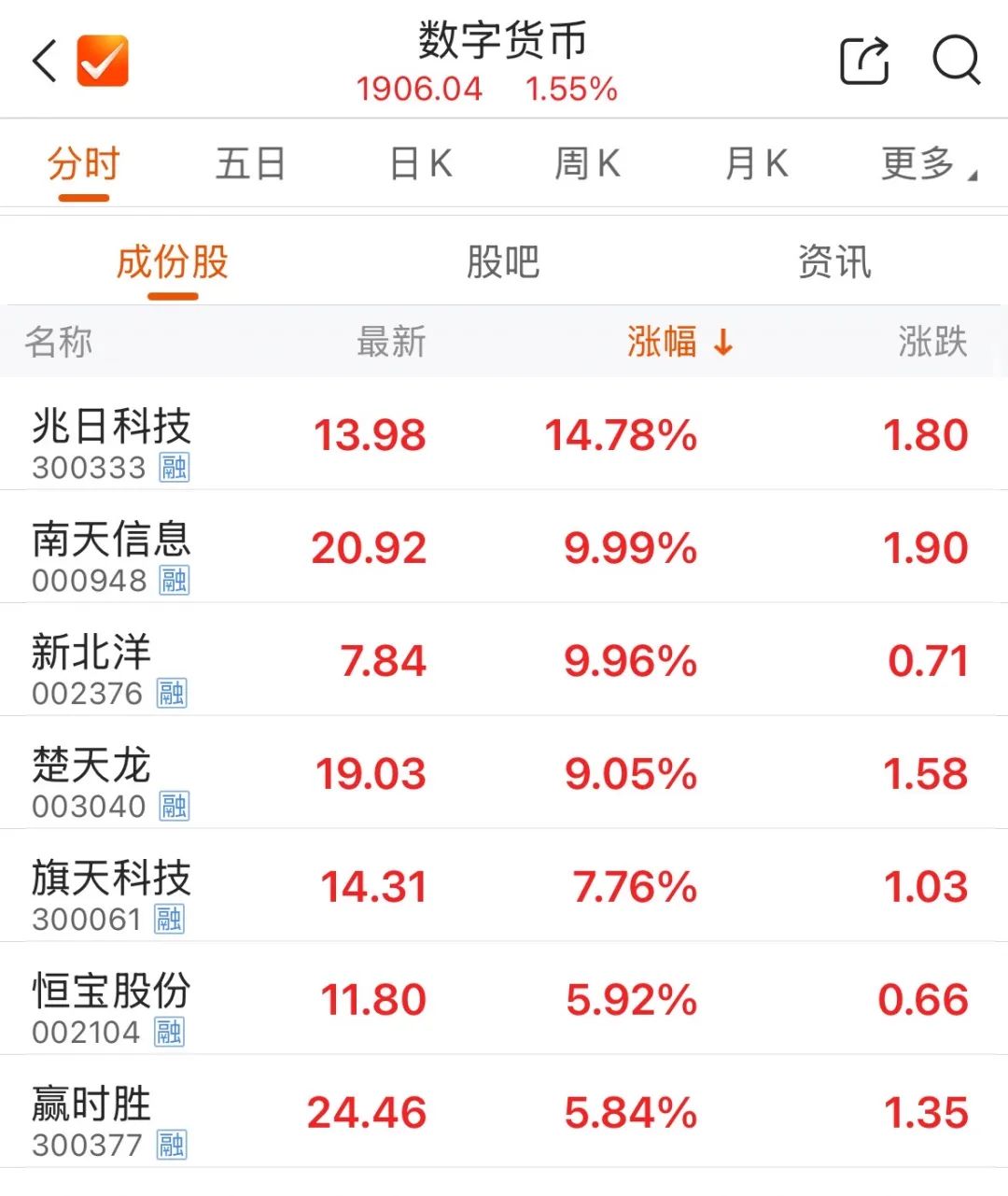
Task: Select the 月K chart tab
Action: 756,164
